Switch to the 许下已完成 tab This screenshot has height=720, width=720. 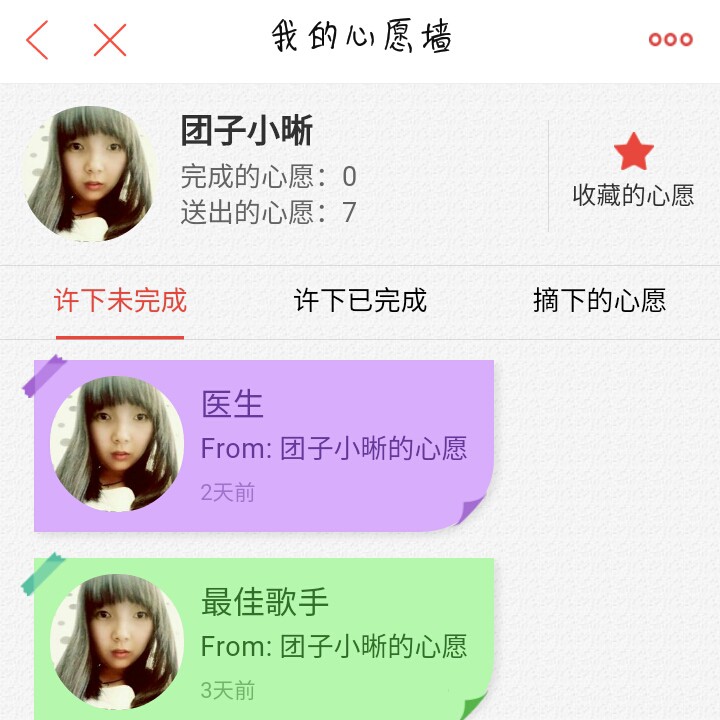(x=360, y=301)
